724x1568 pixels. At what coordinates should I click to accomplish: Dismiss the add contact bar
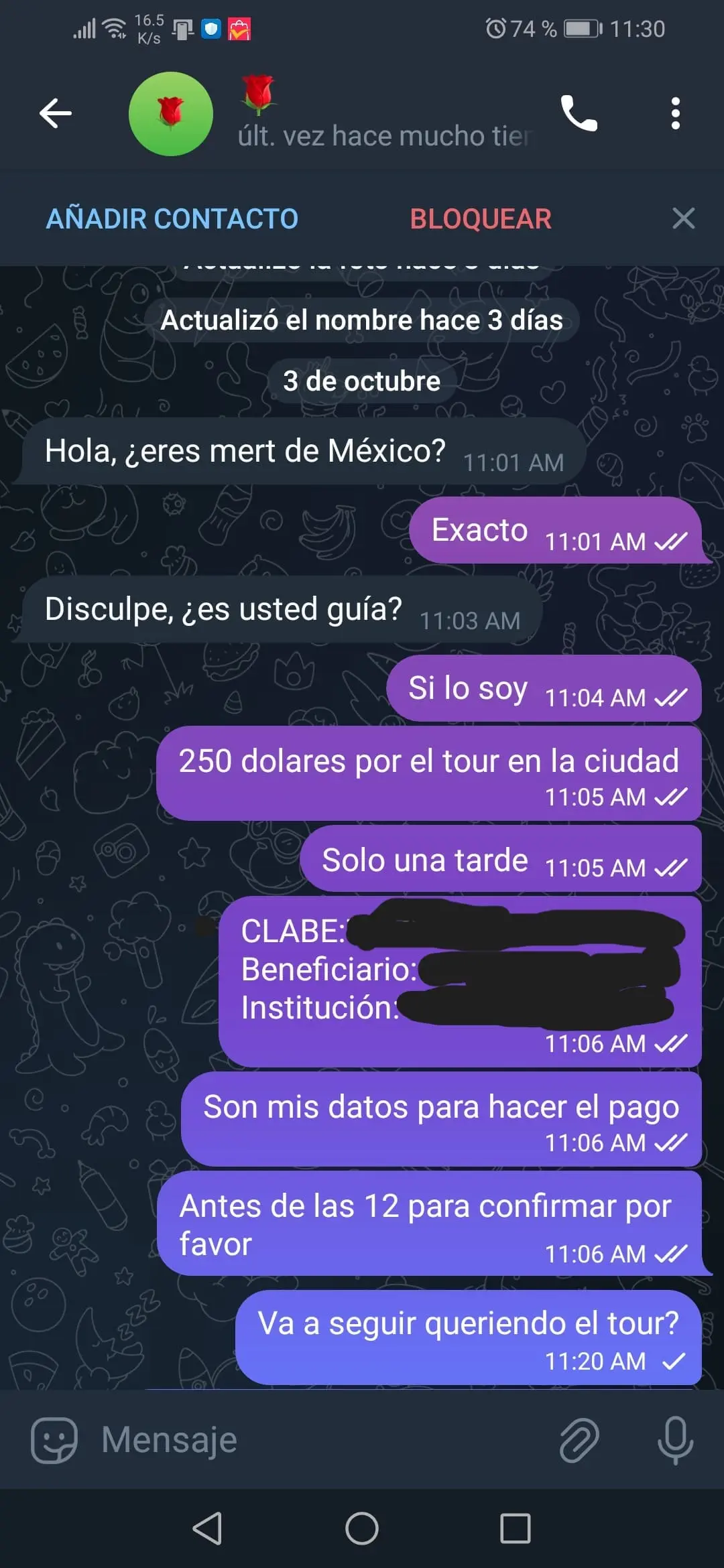[x=683, y=218]
